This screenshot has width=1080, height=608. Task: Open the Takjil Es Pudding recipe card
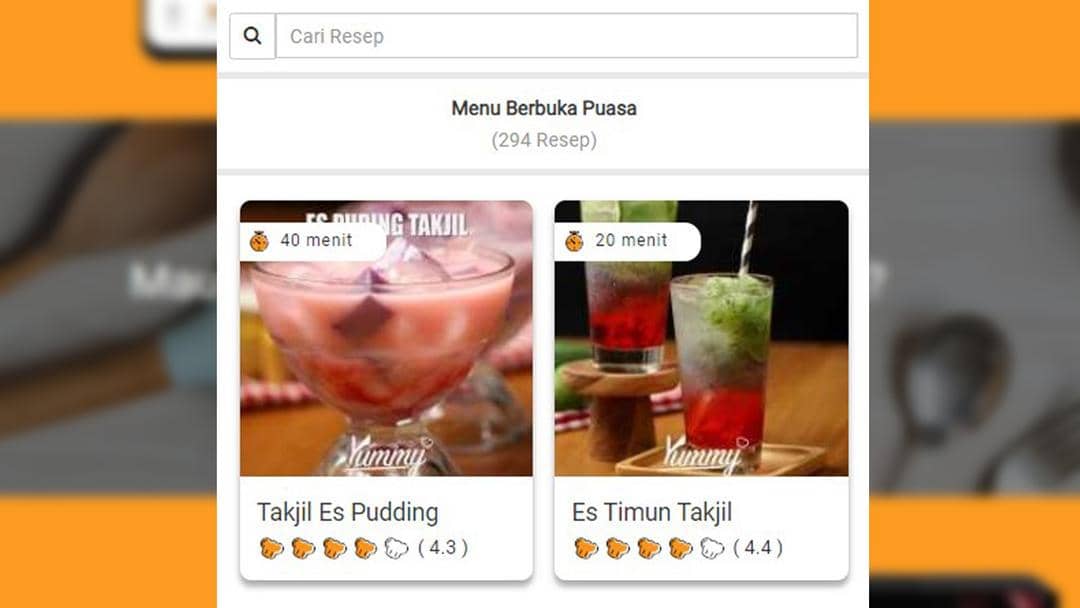pyautogui.click(x=386, y=390)
